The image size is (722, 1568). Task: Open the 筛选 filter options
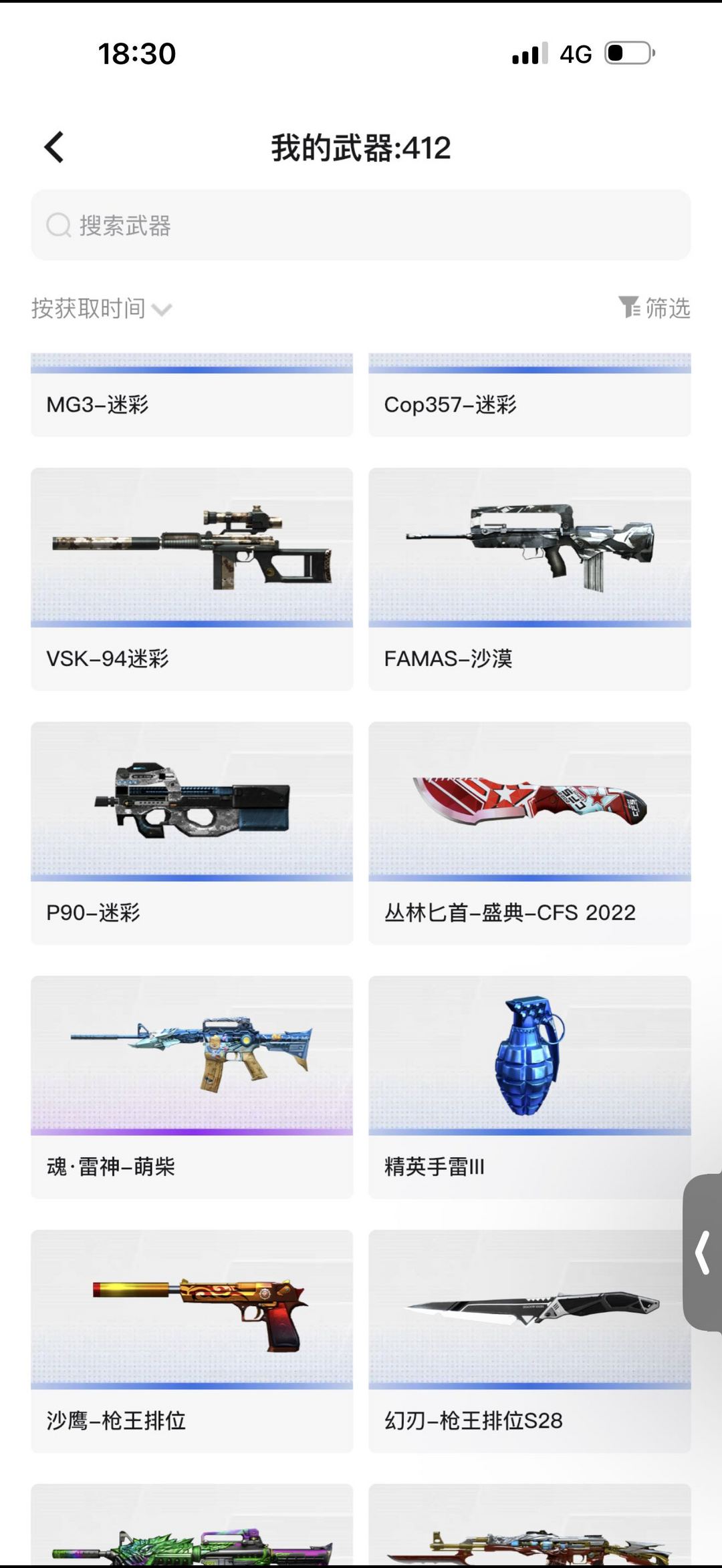[654, 308]
